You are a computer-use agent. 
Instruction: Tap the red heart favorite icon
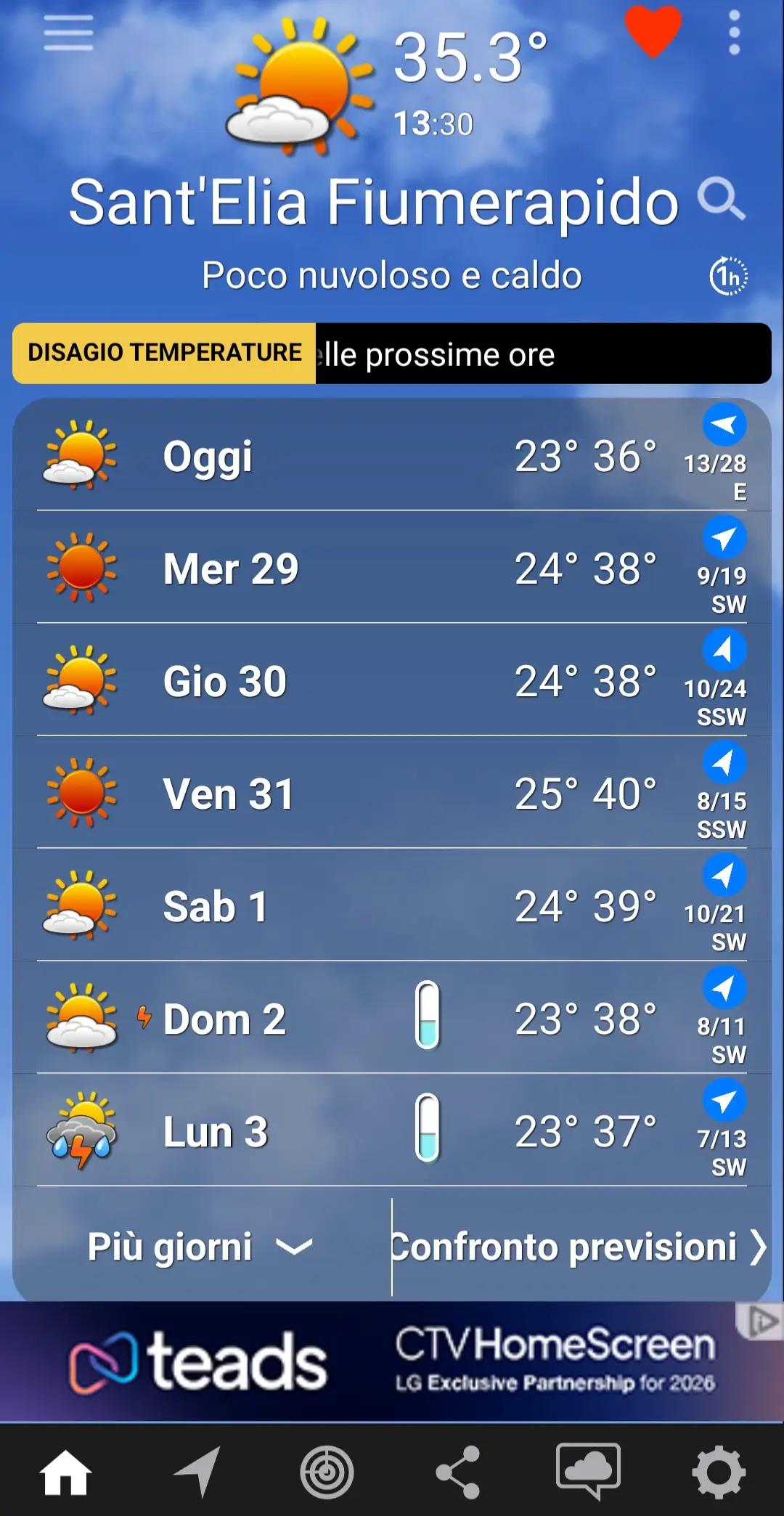click(653, 30)
